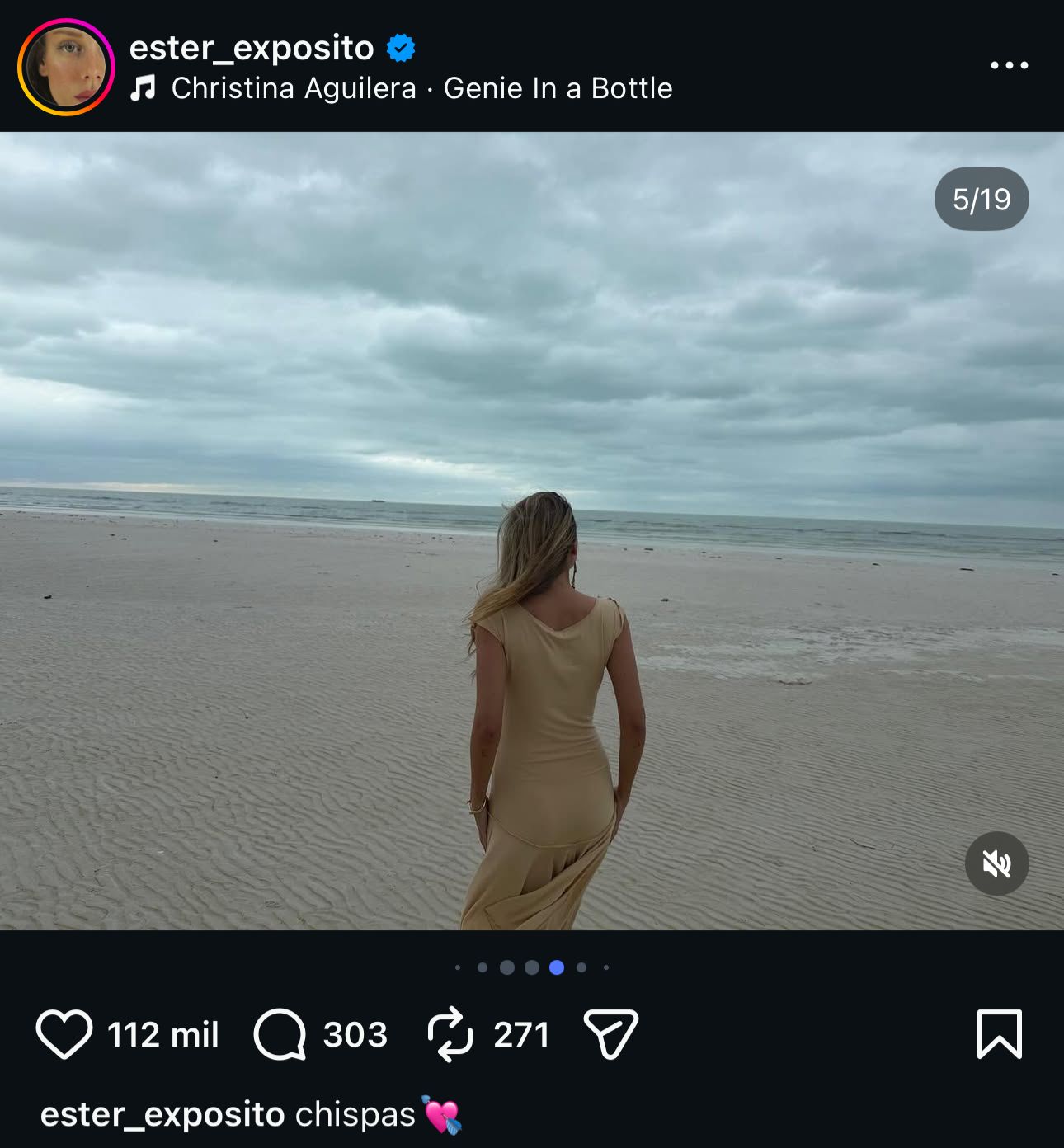The width and height of the screenshot is (1064, 1148).
Task: Open the ester_exposito profile from the header username
Action: pos(252,48)
